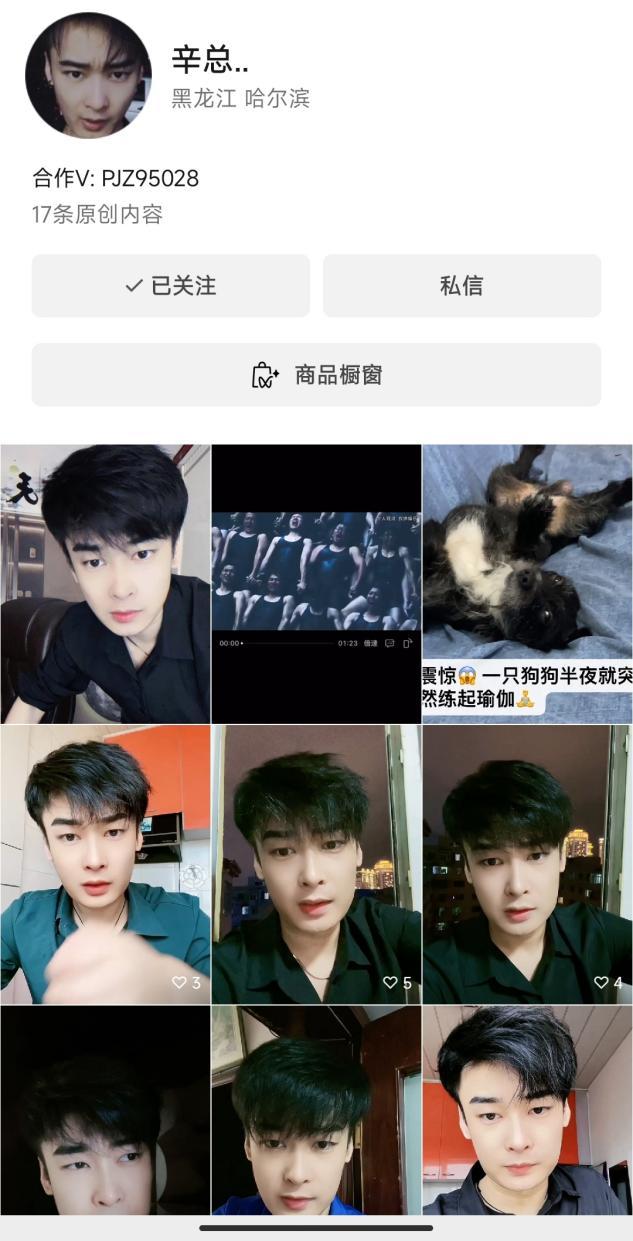This screenshot has height=1241, width=633.
Task: Open the 商品橱窗 product showcase
Action: [x=316, y=375]
